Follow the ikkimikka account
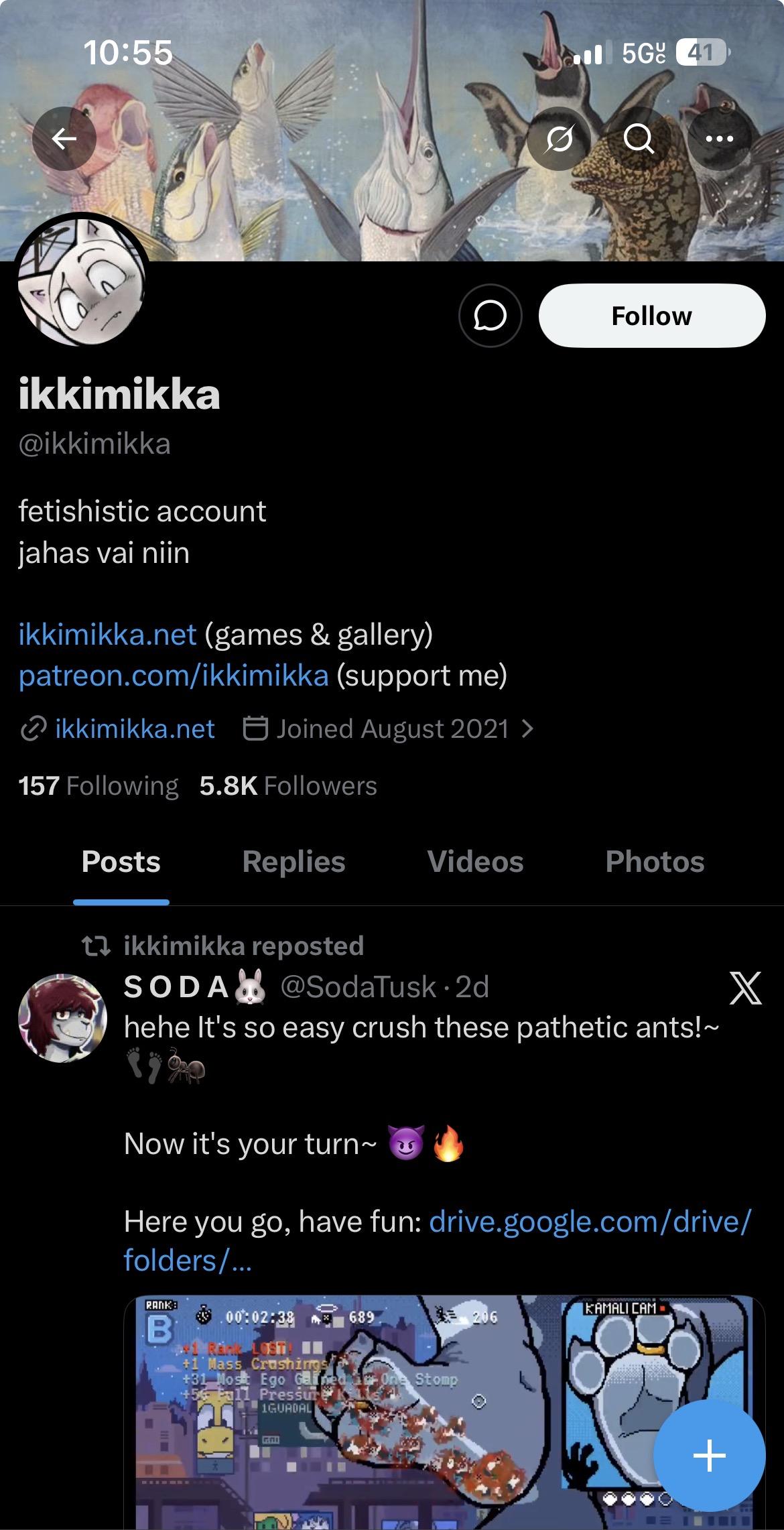 pyautogui.click(x=651, y=316)
